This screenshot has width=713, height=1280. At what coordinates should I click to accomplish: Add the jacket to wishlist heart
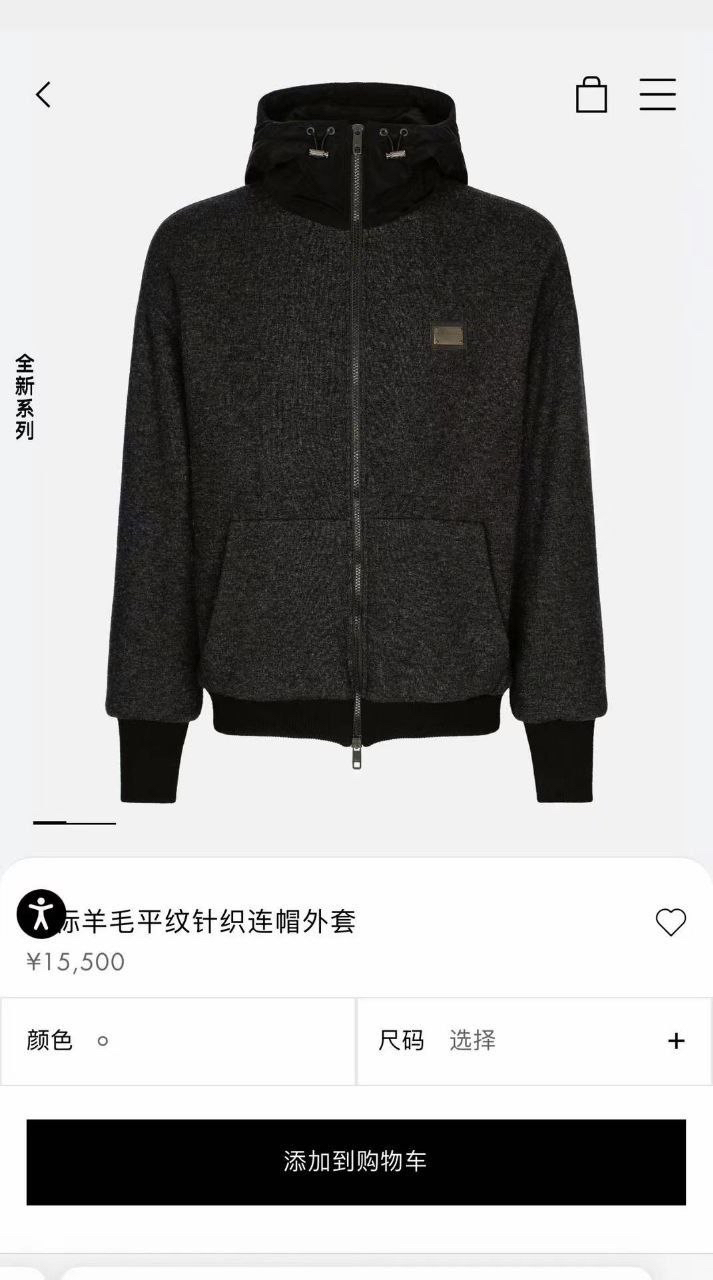click(671, 922)
